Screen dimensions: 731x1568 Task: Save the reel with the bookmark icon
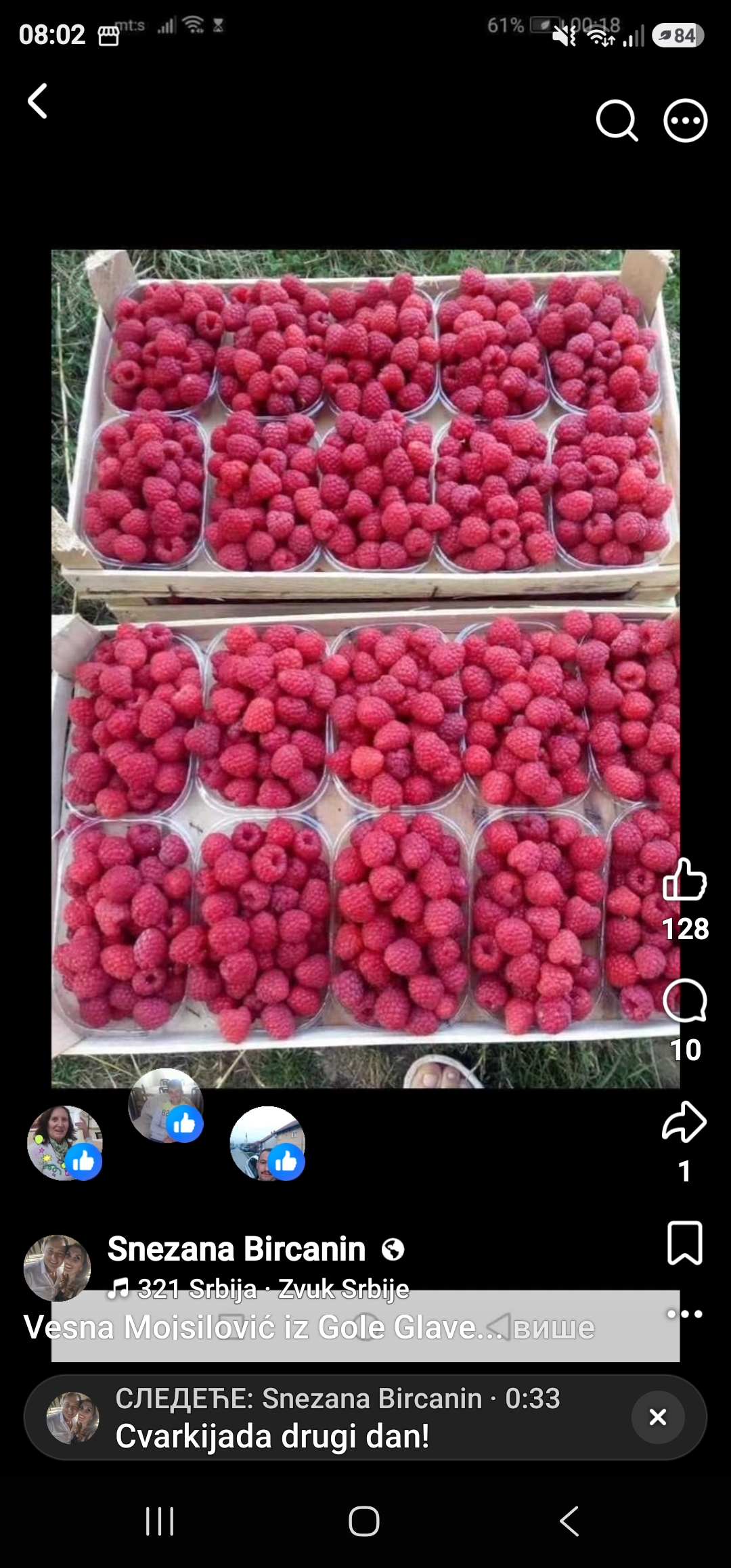685,1243
